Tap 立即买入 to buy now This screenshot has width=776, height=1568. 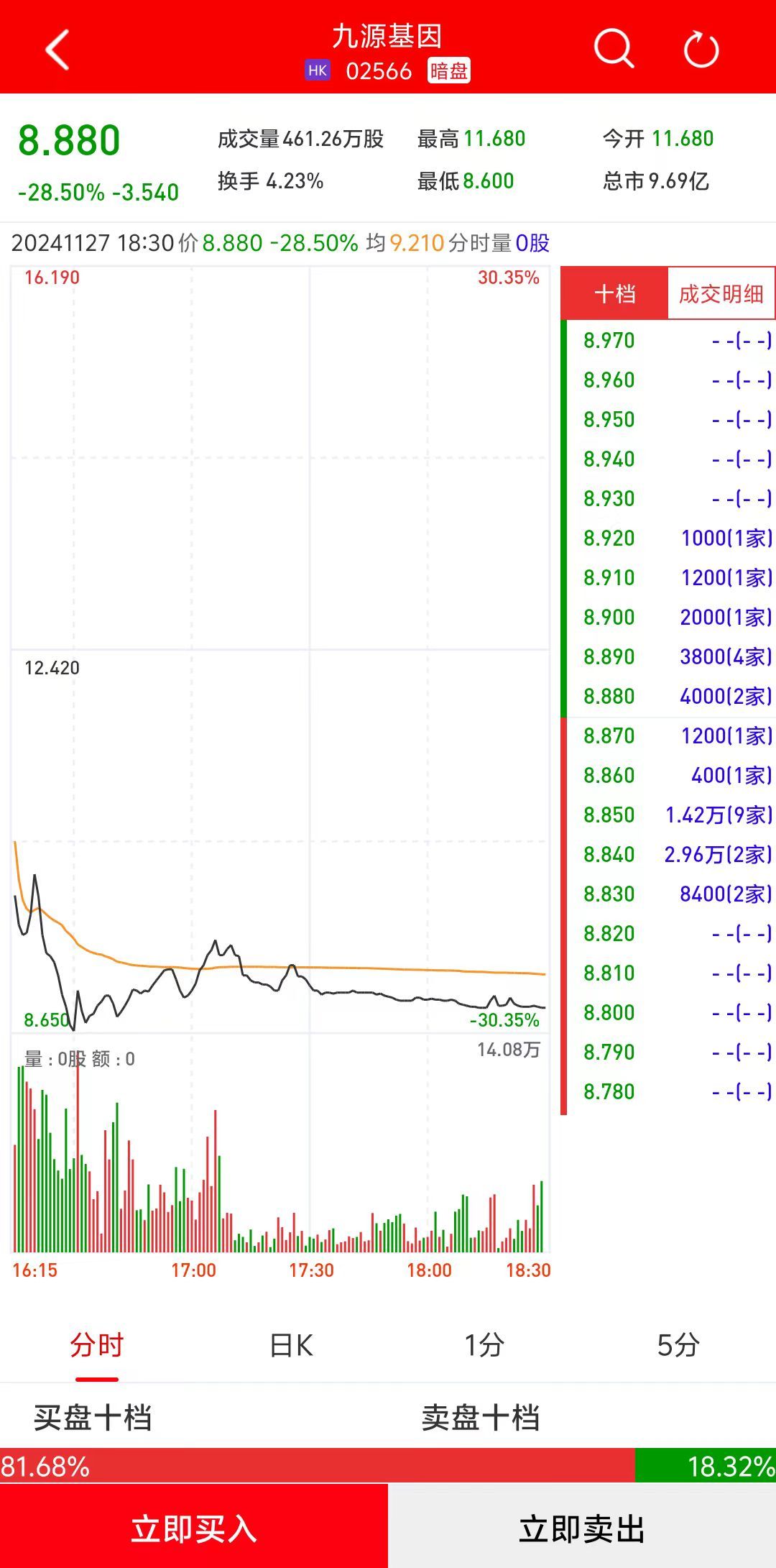tap(194, 1528)
